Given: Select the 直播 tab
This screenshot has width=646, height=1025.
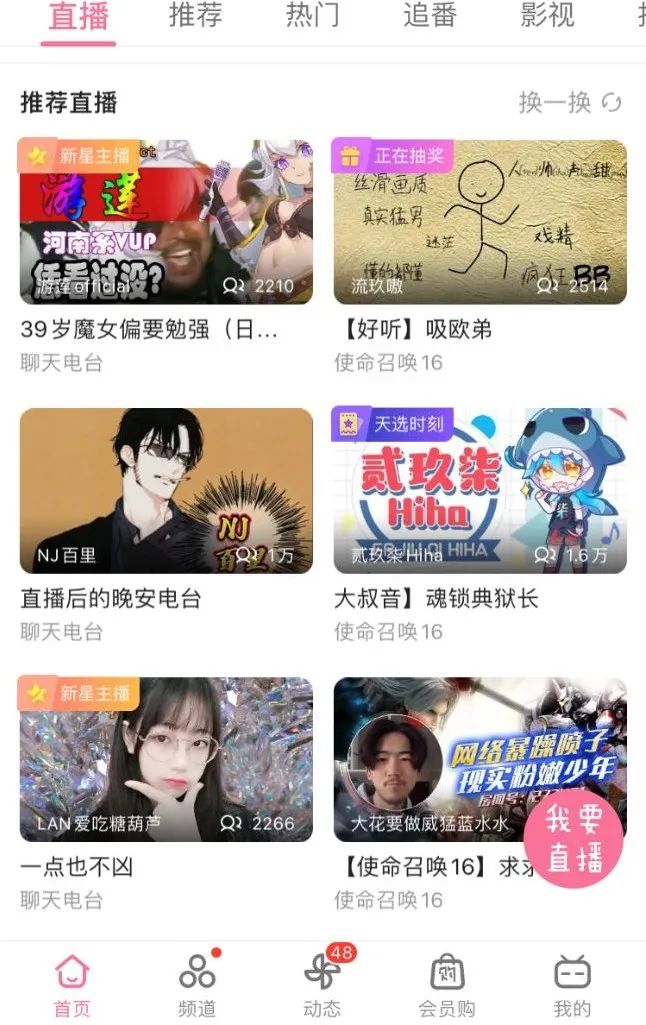Looking at the screenshot, I should click(78, 17).
